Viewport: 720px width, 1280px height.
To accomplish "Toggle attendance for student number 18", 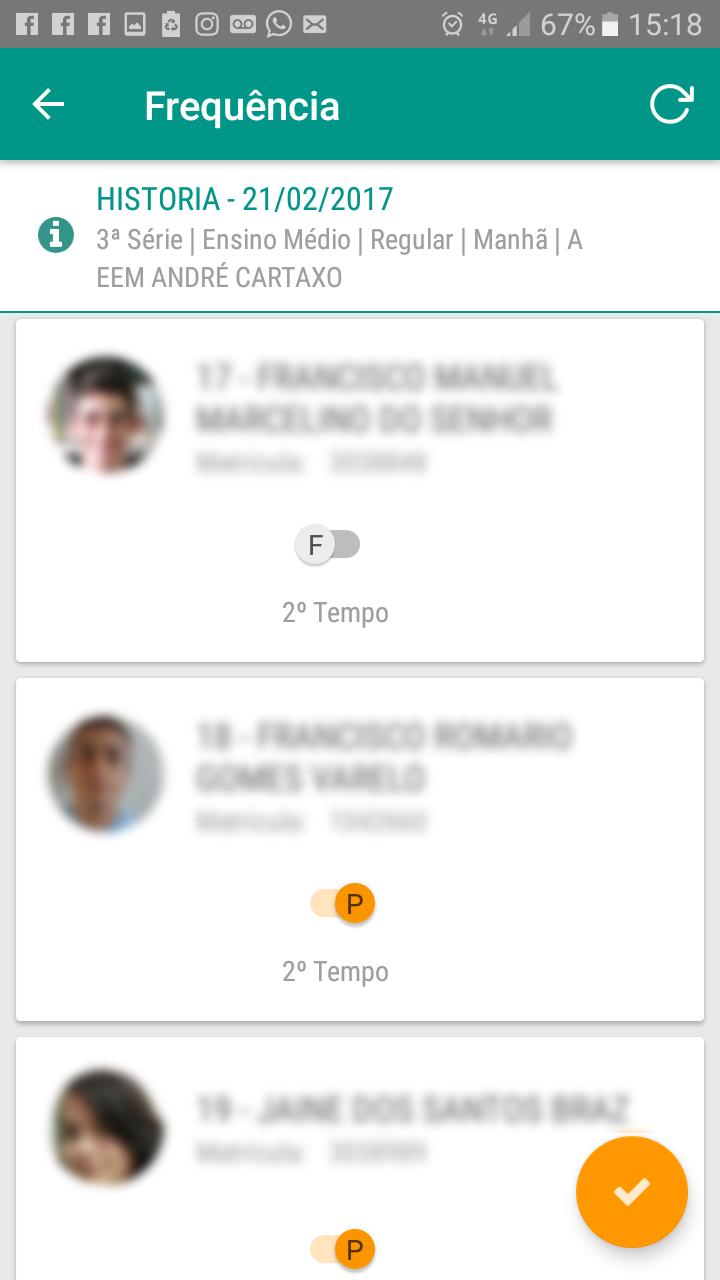I will click(x=343, y=904).
